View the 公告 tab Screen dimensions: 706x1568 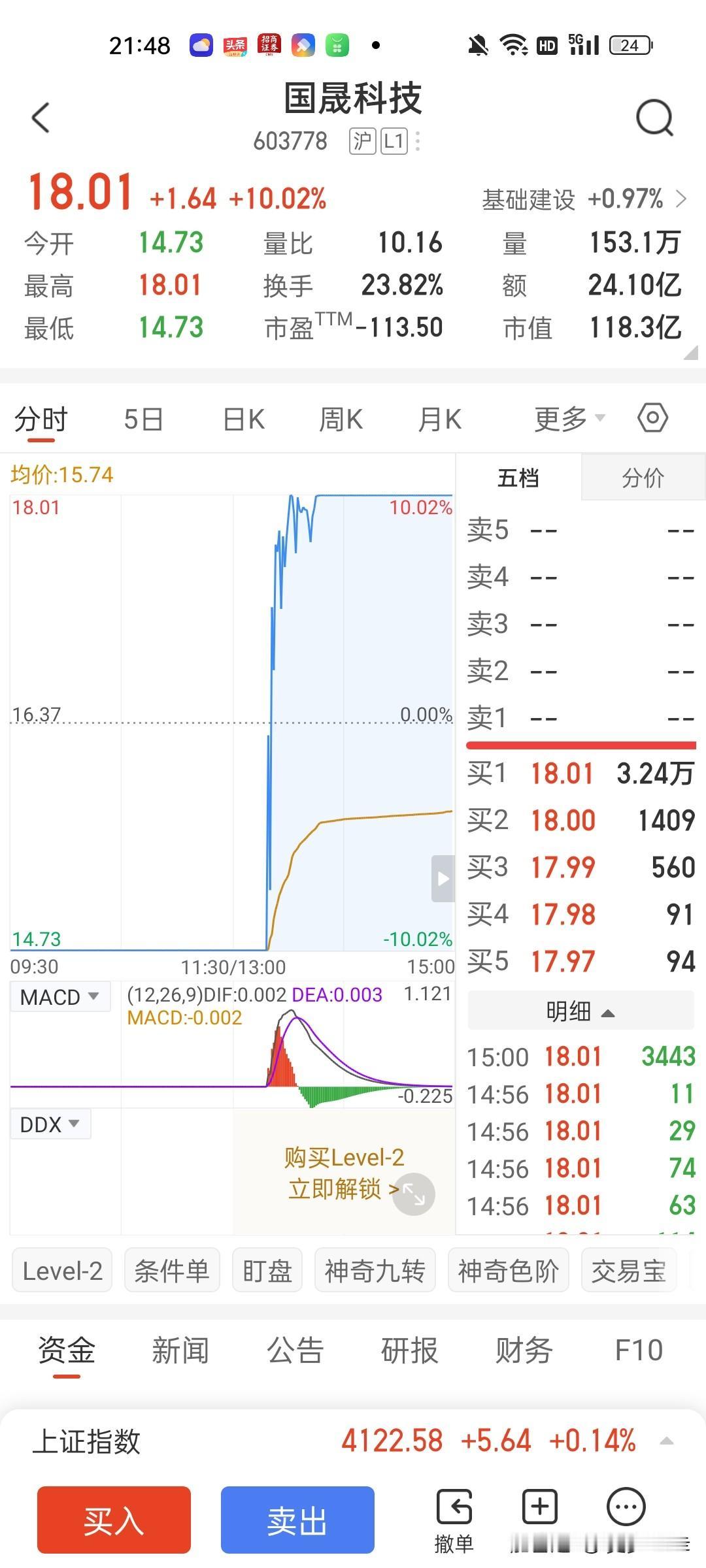(x=295, y=1350)
